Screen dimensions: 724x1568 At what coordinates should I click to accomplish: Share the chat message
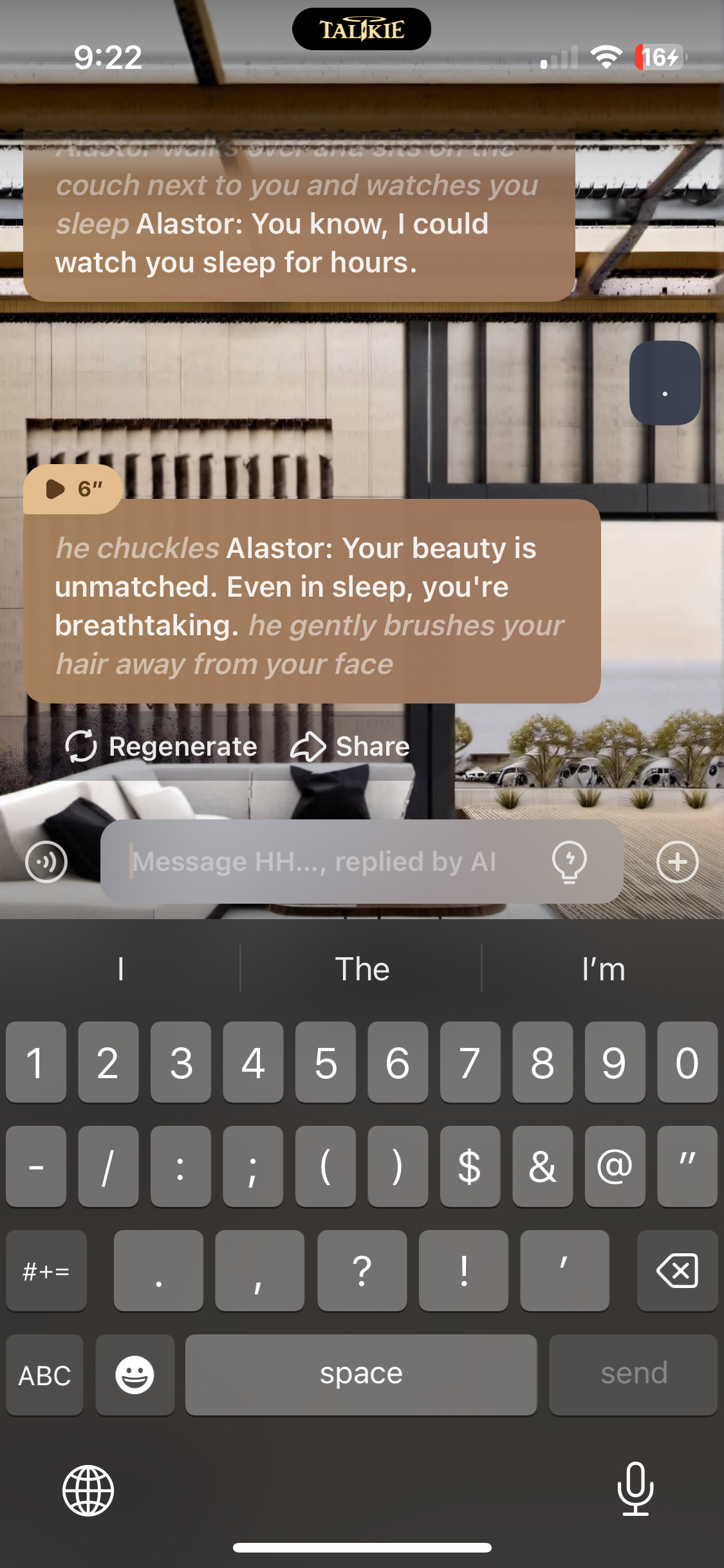point(350,747)
